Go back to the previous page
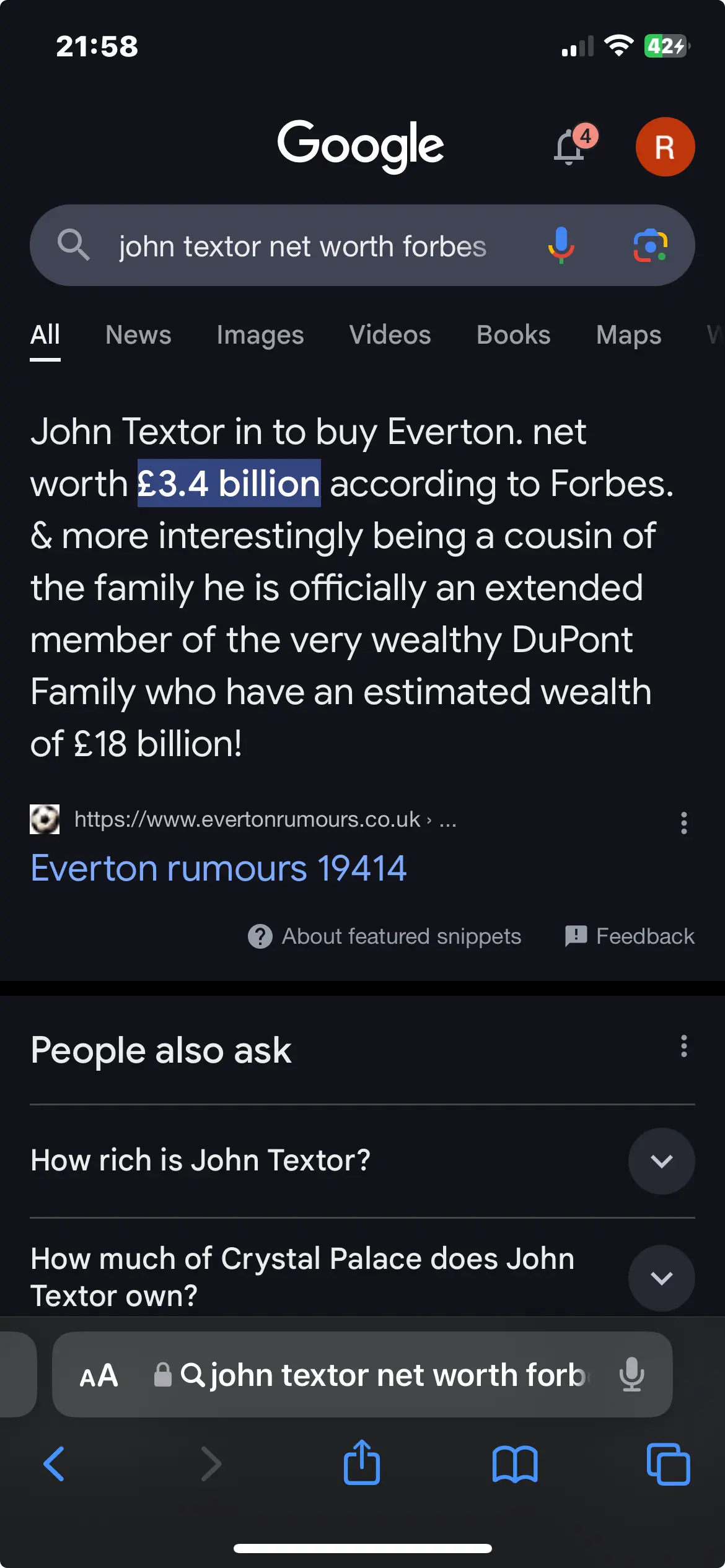The height and width of the screenshot is (1568, 725). [x=55, y=1464]
